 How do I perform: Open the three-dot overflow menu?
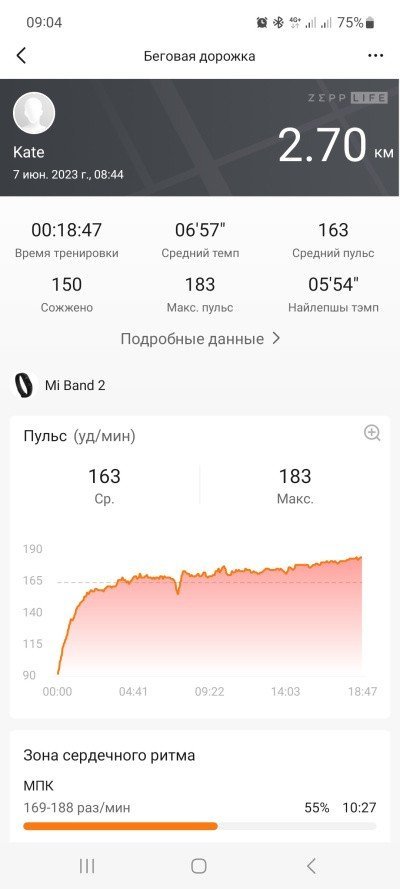pyautogui.click(x=376, y=56)
